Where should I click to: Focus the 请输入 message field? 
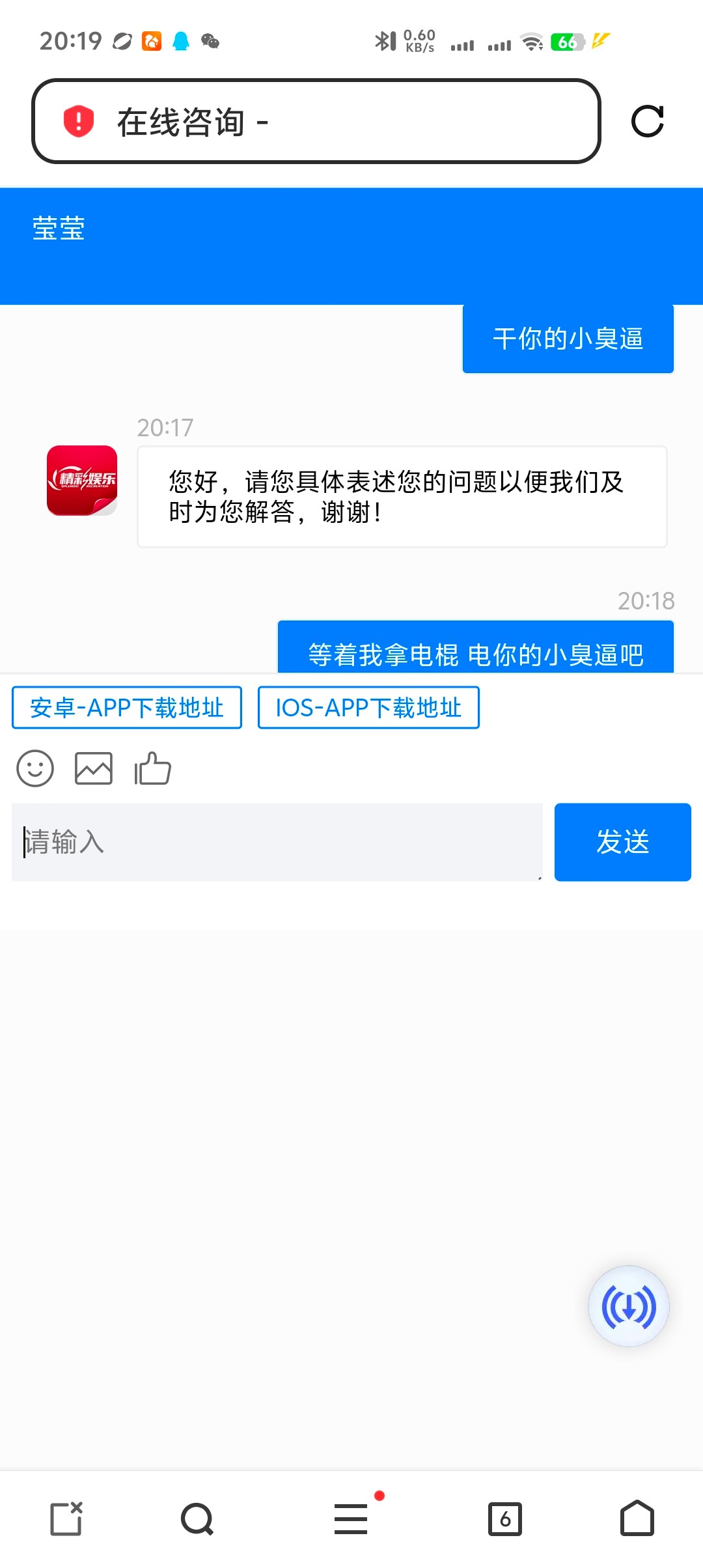pyautogui.click(x=277, y=842)
